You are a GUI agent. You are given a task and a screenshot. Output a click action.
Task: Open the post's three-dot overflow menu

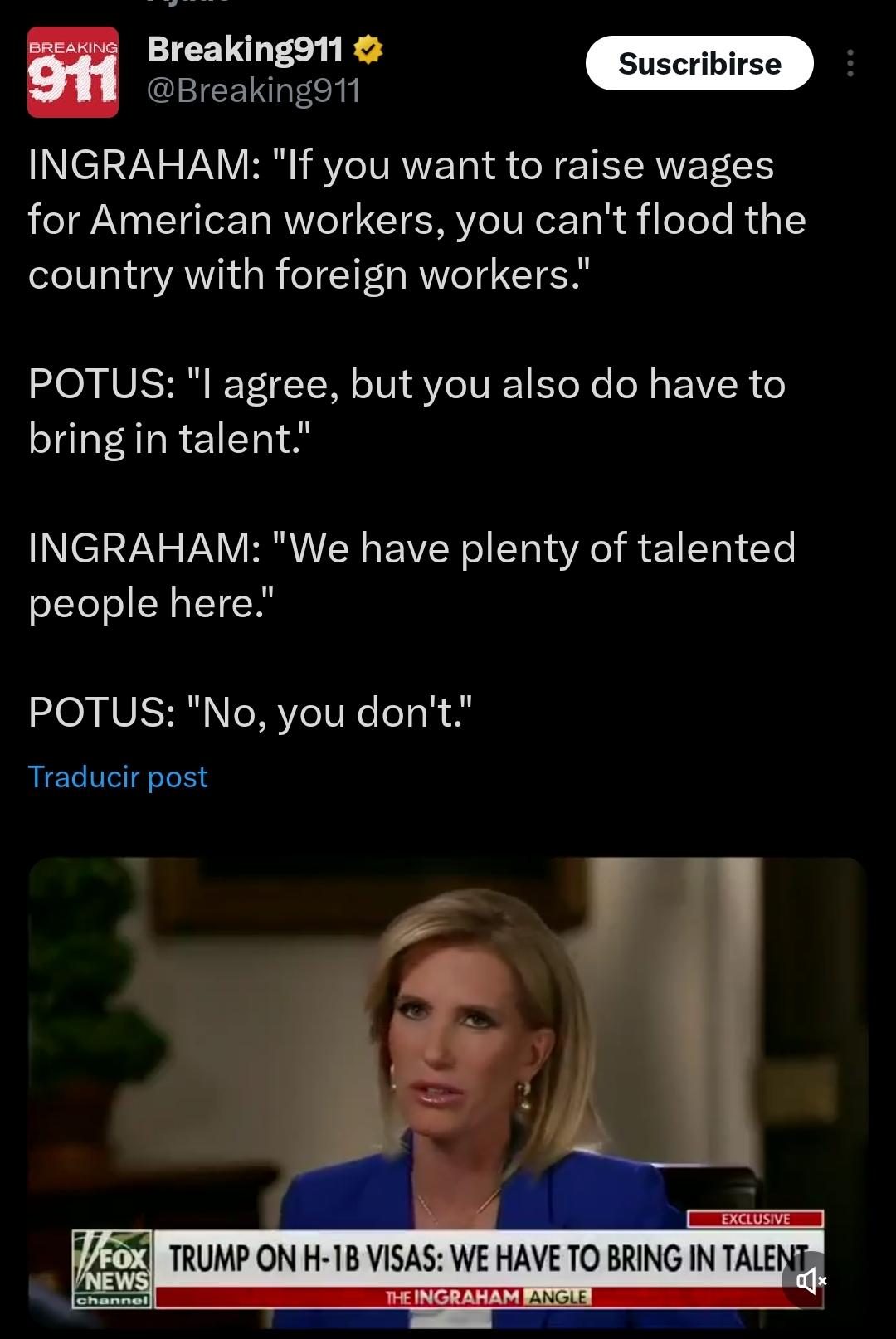coord(850,64)
